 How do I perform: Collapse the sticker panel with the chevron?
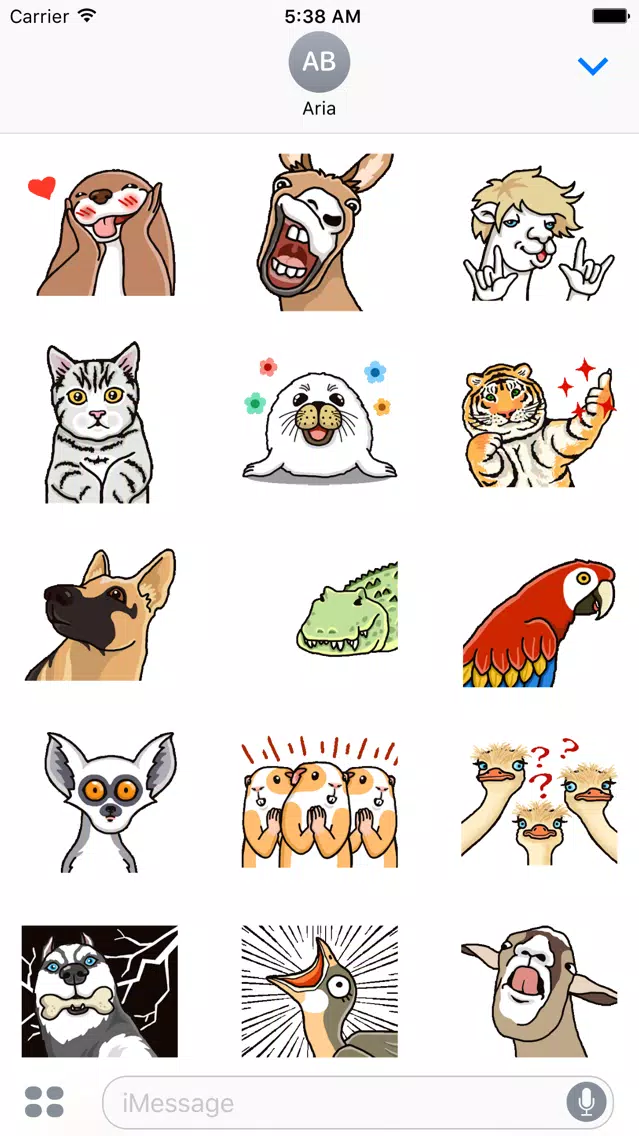point(593,67)
